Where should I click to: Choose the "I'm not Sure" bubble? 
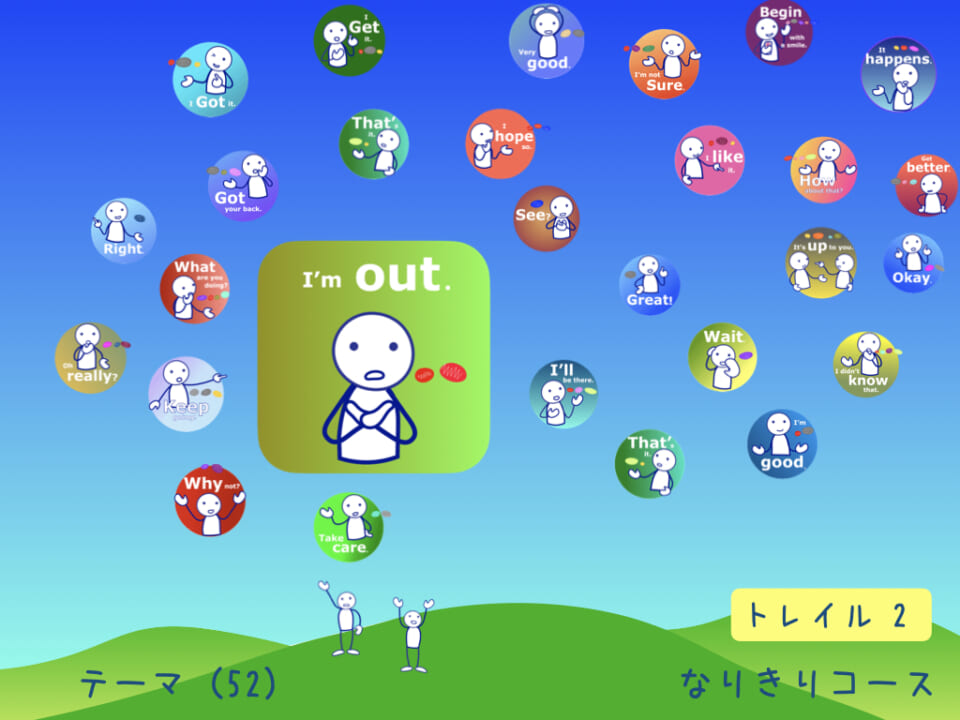663,63
